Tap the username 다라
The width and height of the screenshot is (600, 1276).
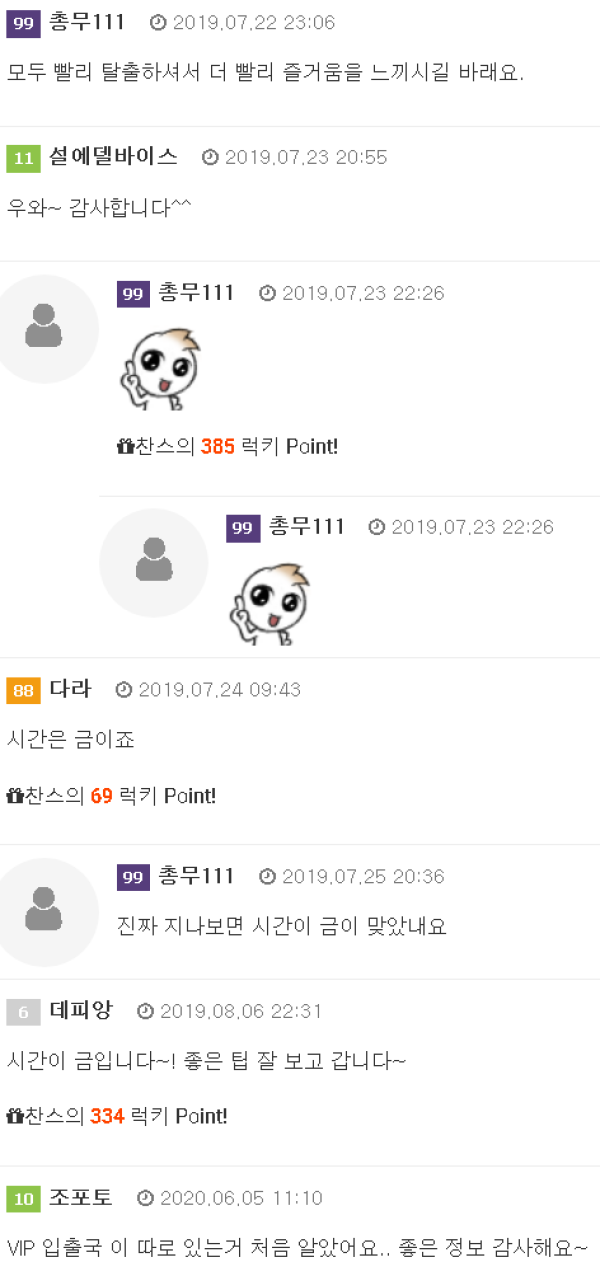70,689
